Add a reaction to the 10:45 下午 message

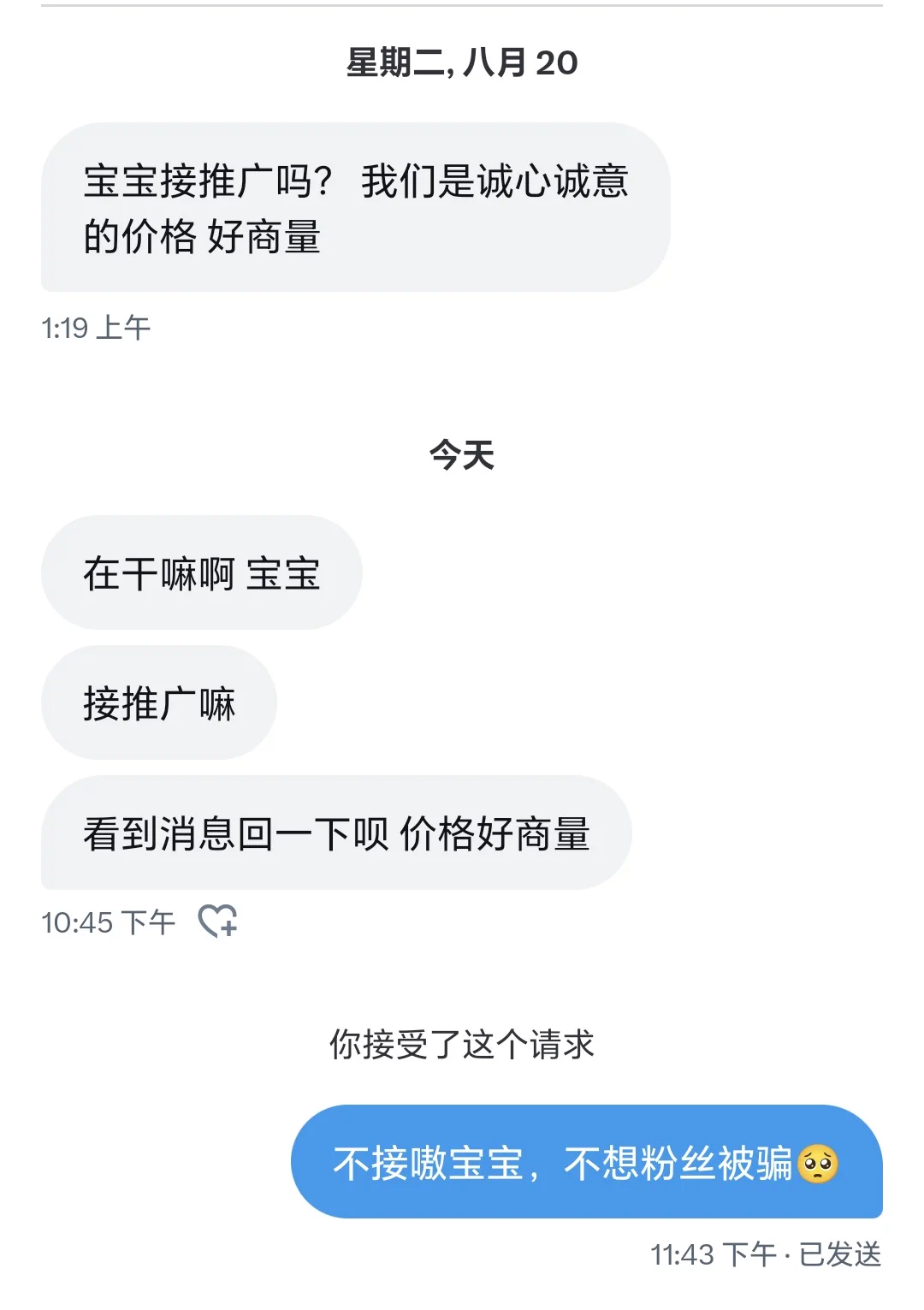(217, 922)
